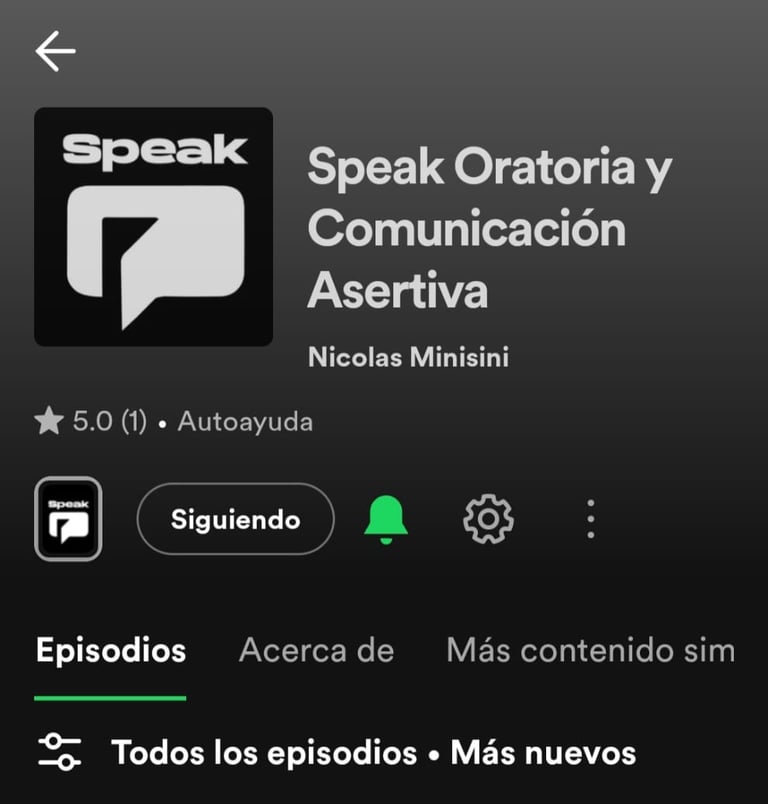
Task: Switch to the Acerca de tab
Action: click(x=316, y=651)
